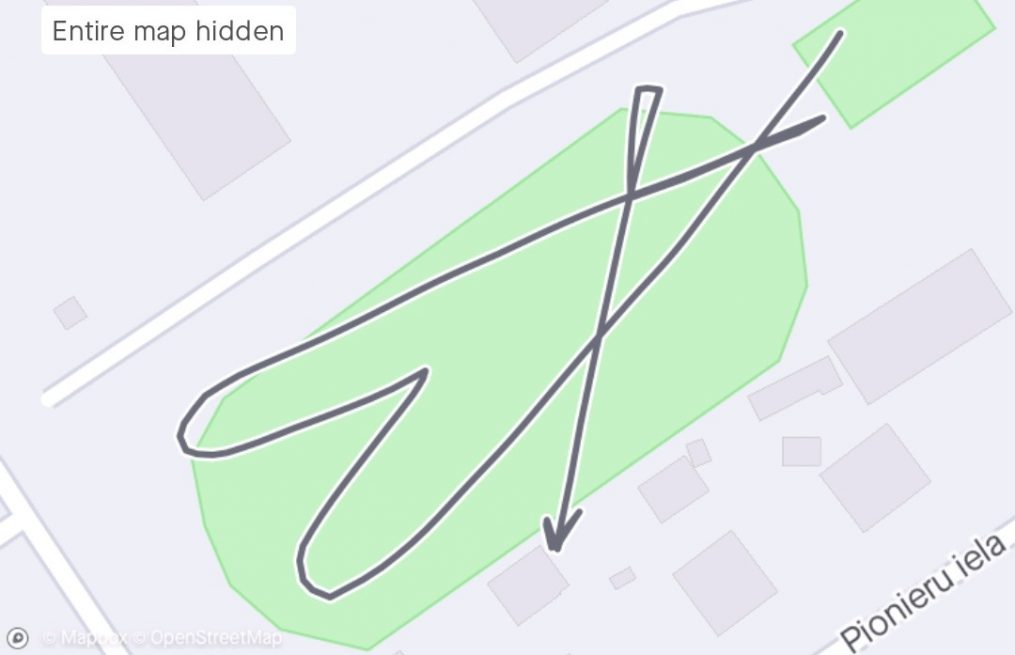Image resolution: width=1015 pixels, height=655 pixels.
Task: Tap the Mapbox logo icon
Action: [x=17, y=637]
